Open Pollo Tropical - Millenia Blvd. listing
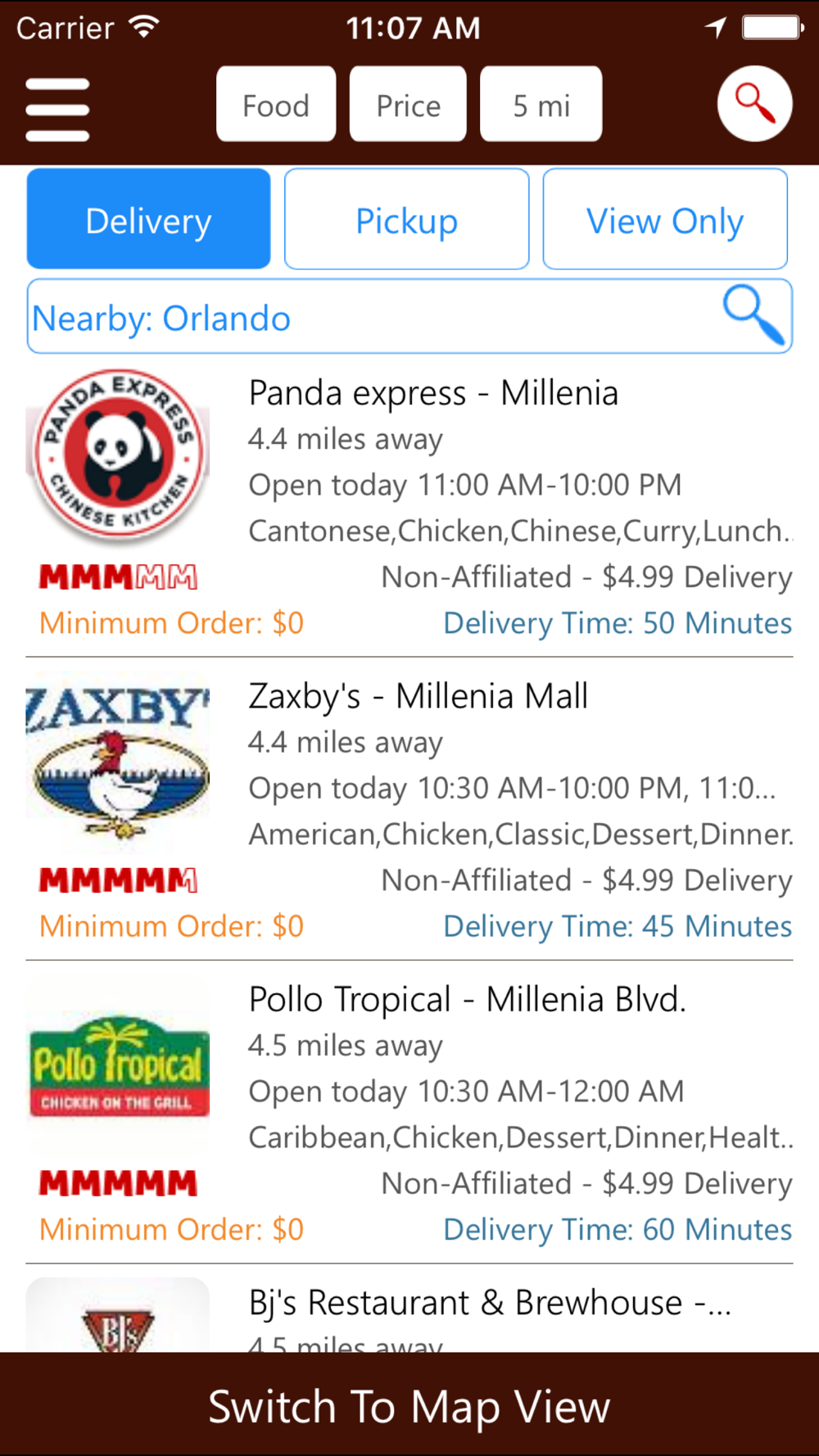Viewport: 819px width, 1456px height. click(x=409, y=1112)
